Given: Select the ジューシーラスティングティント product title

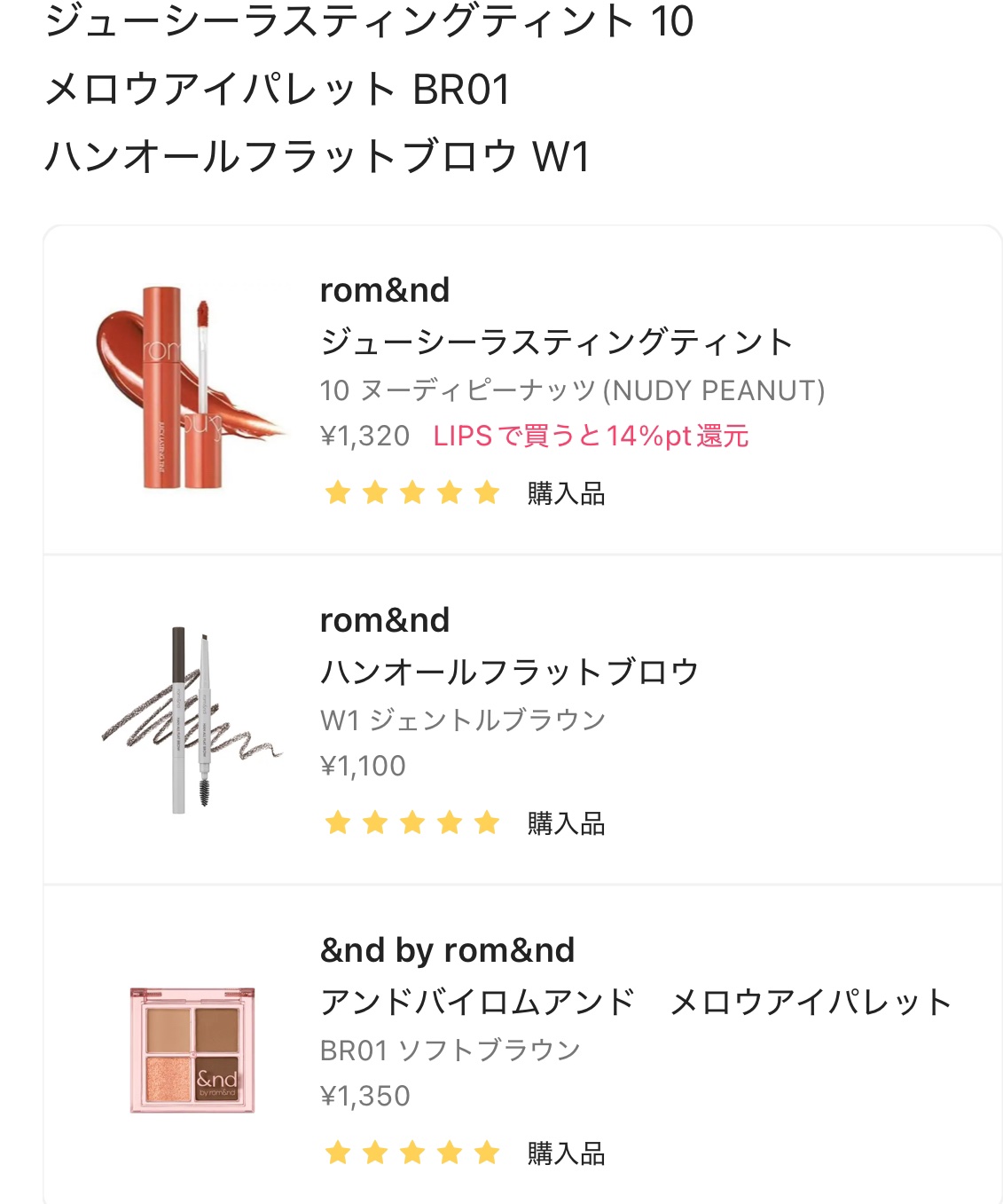Looking at the screenshot, I should [x=558, y=339].
